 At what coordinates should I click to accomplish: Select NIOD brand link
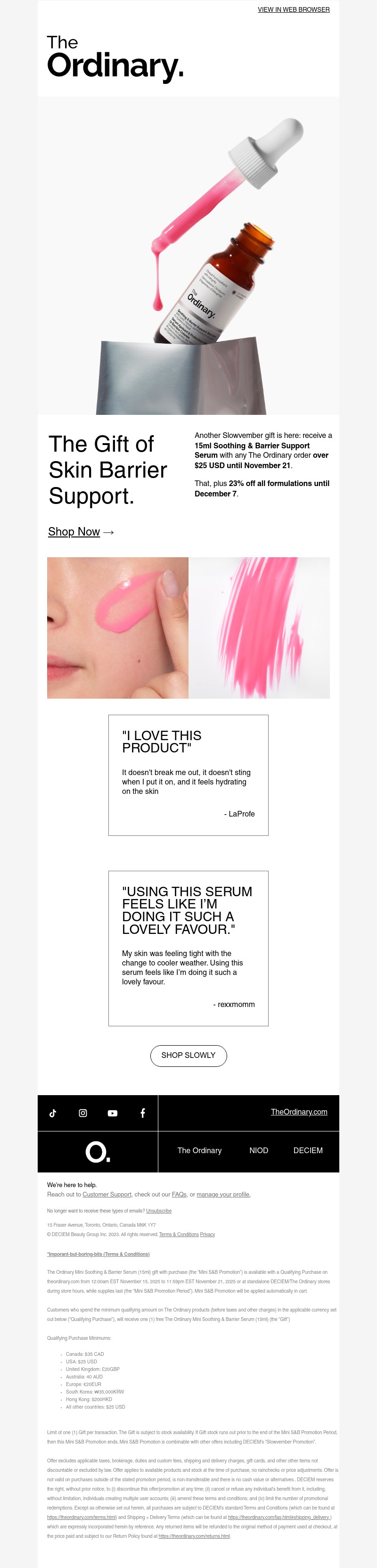[x=258, y=1150]
